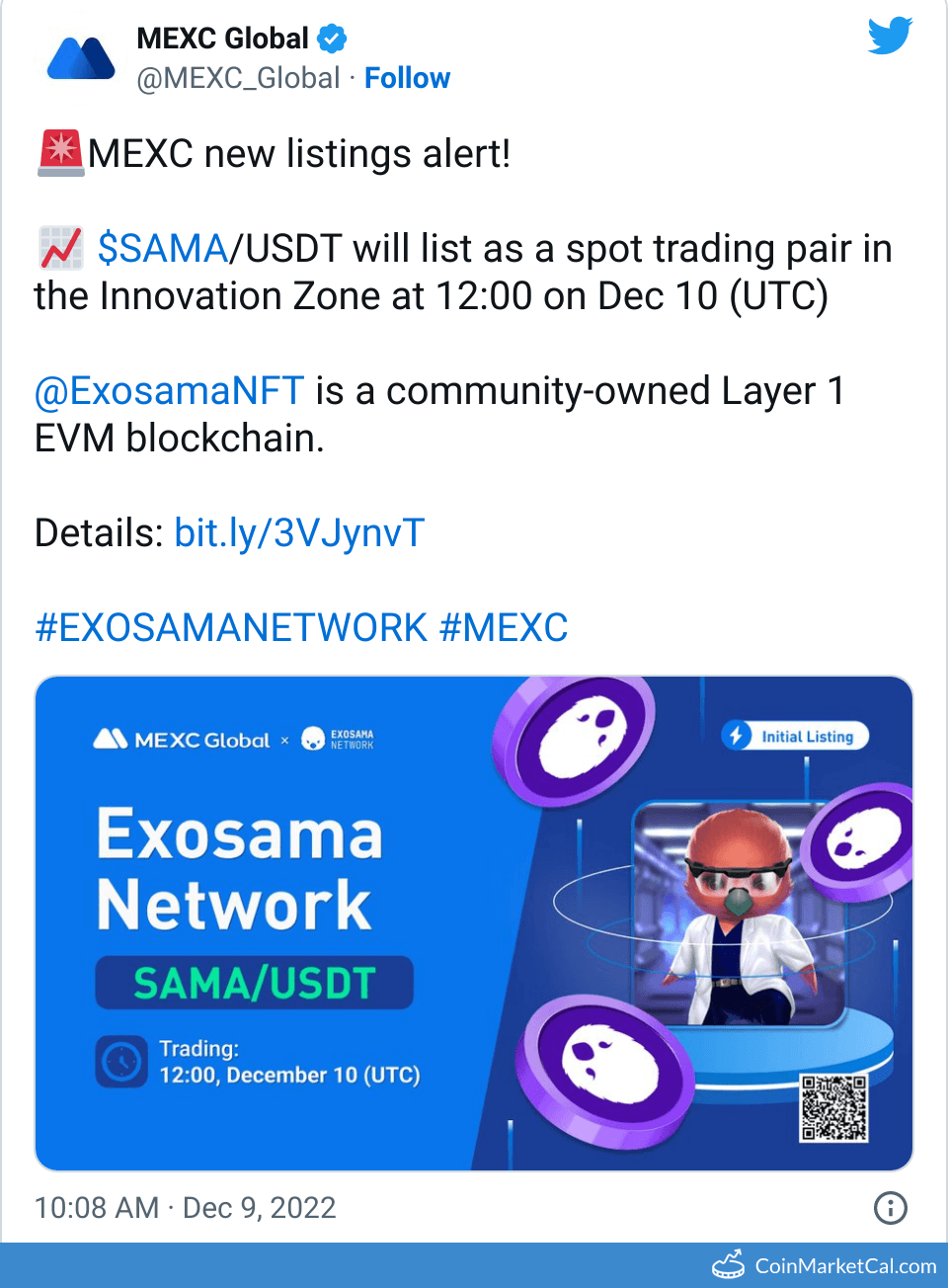Open the #MEXC hashtag
948x1288 pixels.
tap(504, 628)
